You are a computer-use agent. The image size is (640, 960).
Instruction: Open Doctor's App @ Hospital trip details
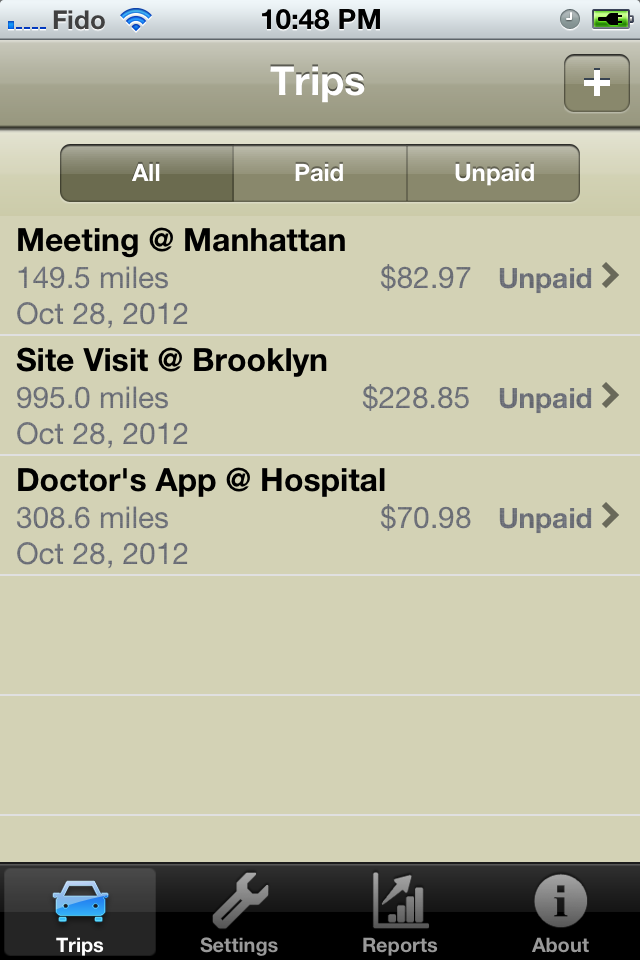tap(319, 516)
